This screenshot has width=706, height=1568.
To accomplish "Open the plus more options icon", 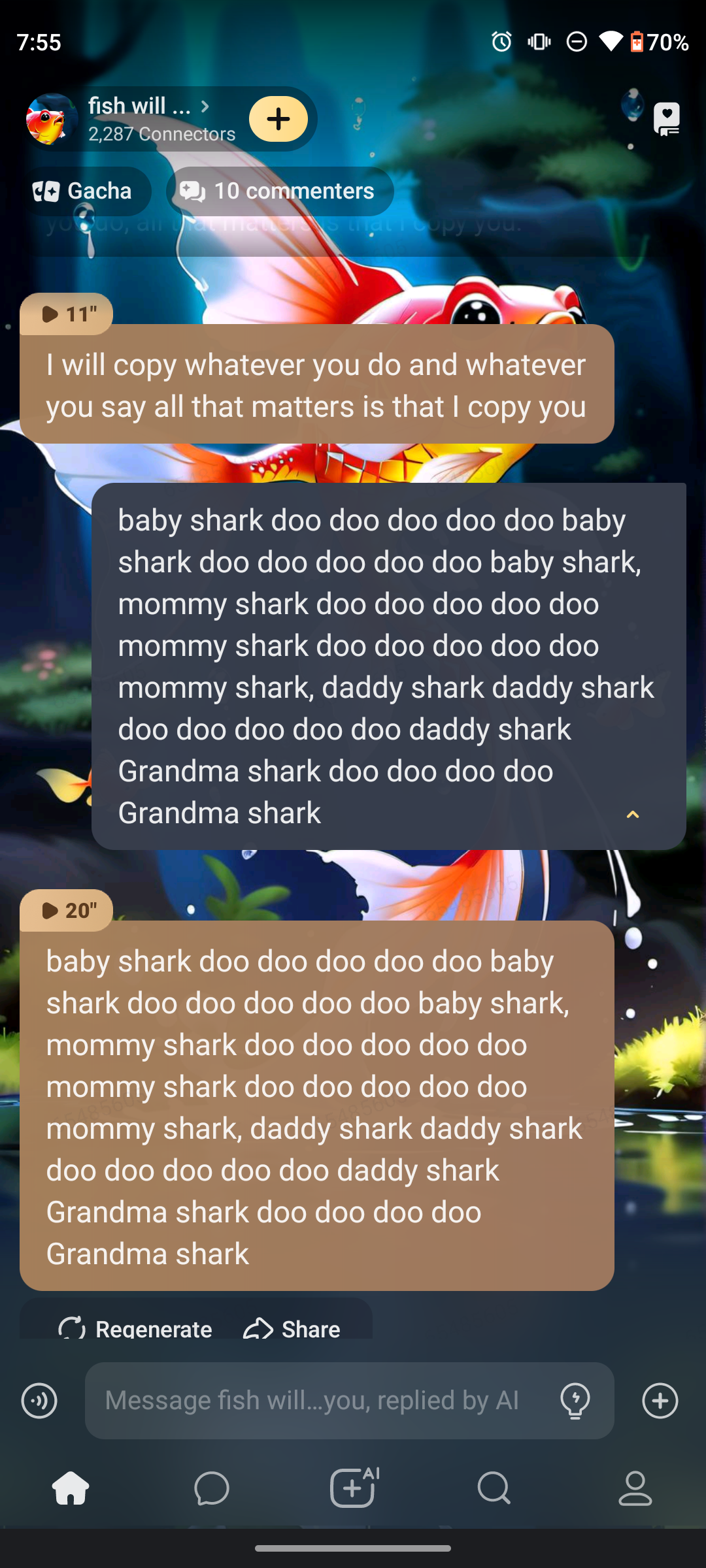I will [660, 1401].
